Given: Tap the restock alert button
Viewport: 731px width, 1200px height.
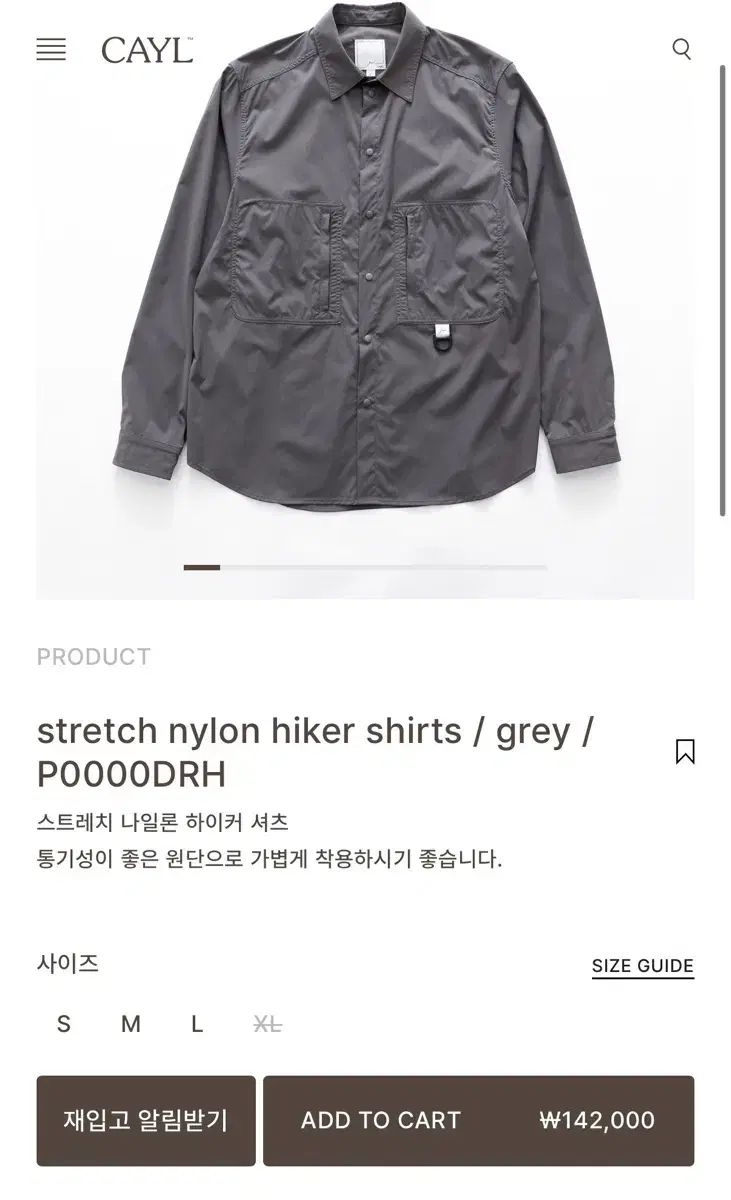Looking at the screenshot, I should [x=146, y=1121].
